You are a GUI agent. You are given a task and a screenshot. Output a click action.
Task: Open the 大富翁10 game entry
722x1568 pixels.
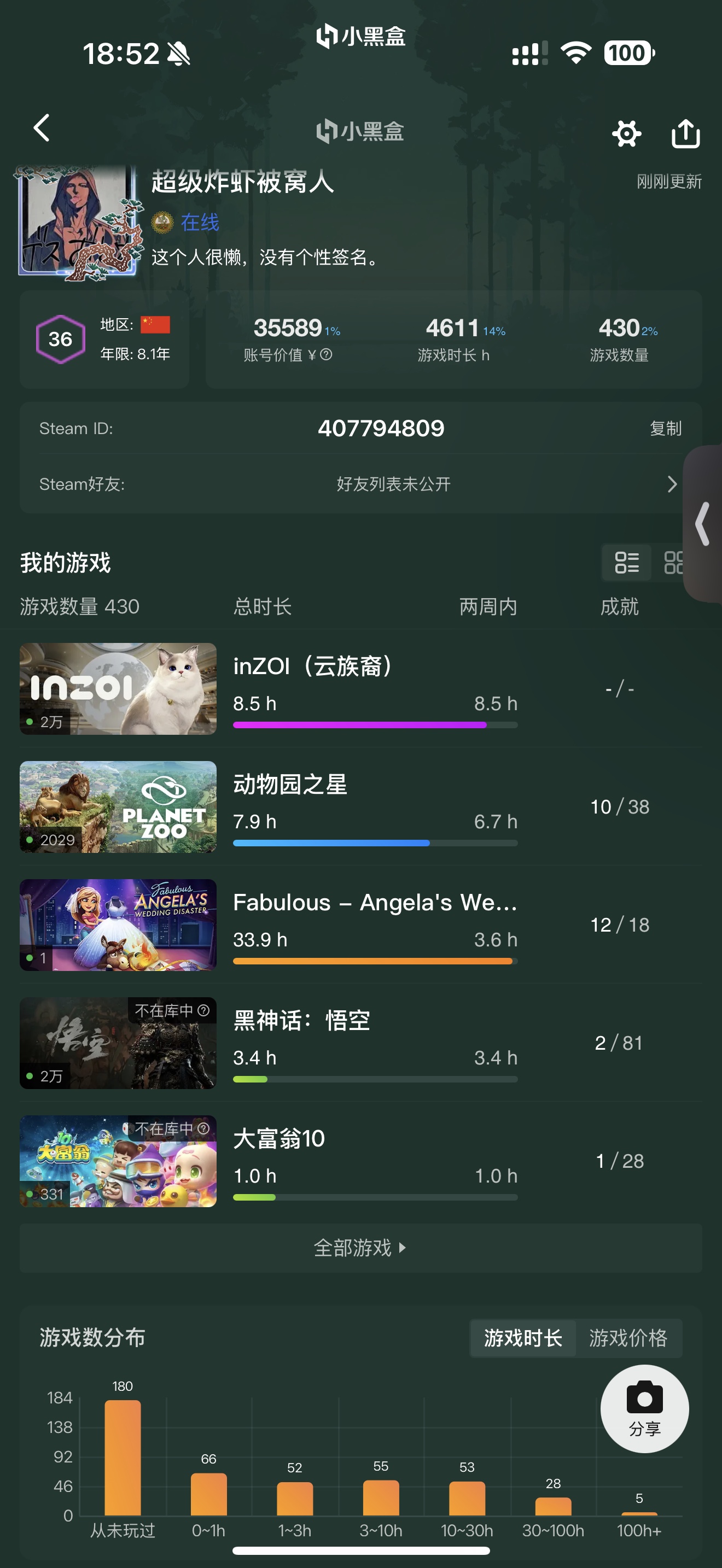(360, 1161)
